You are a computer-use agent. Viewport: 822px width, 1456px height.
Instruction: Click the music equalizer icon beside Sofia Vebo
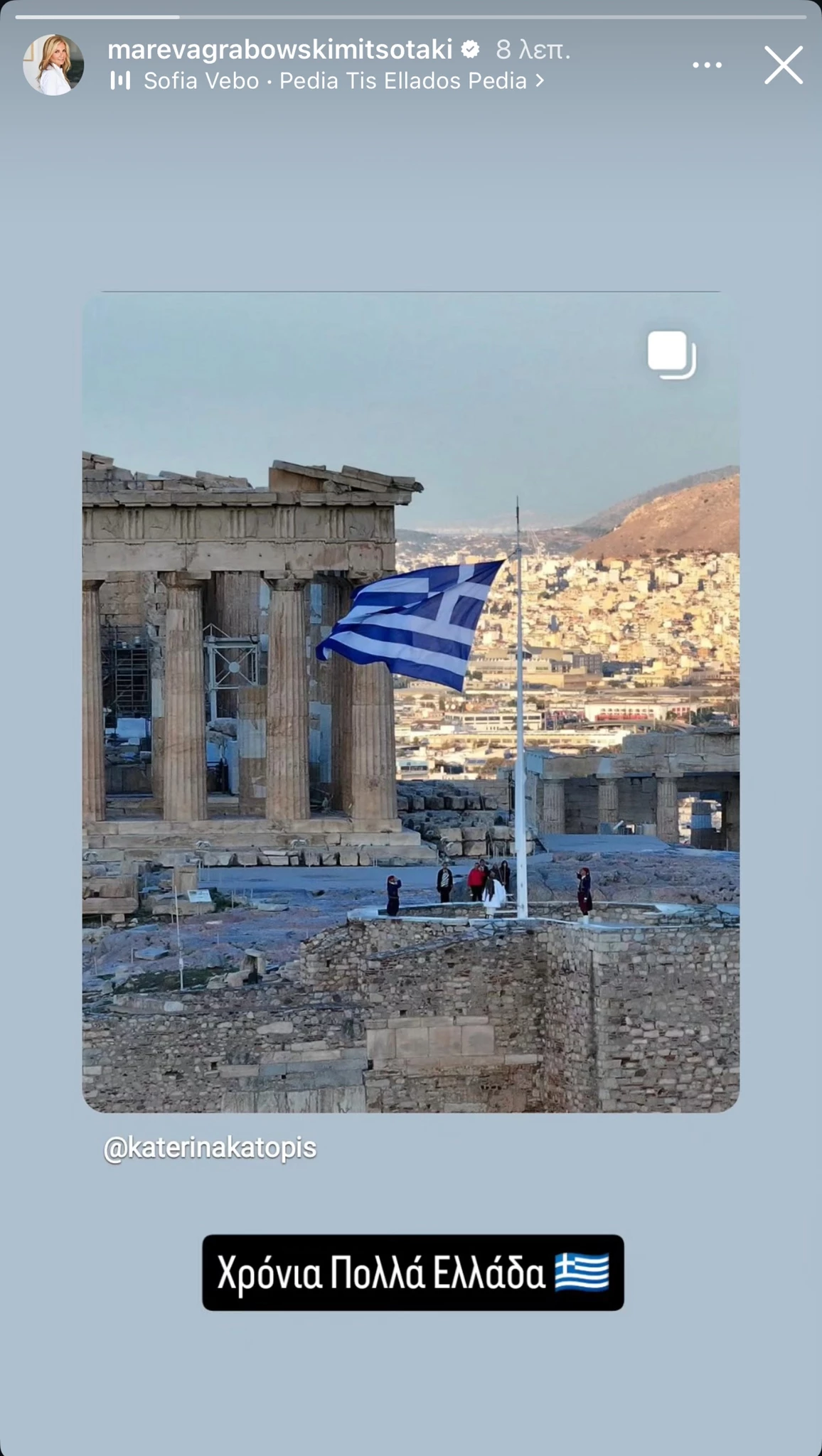(x=122, y=80)
